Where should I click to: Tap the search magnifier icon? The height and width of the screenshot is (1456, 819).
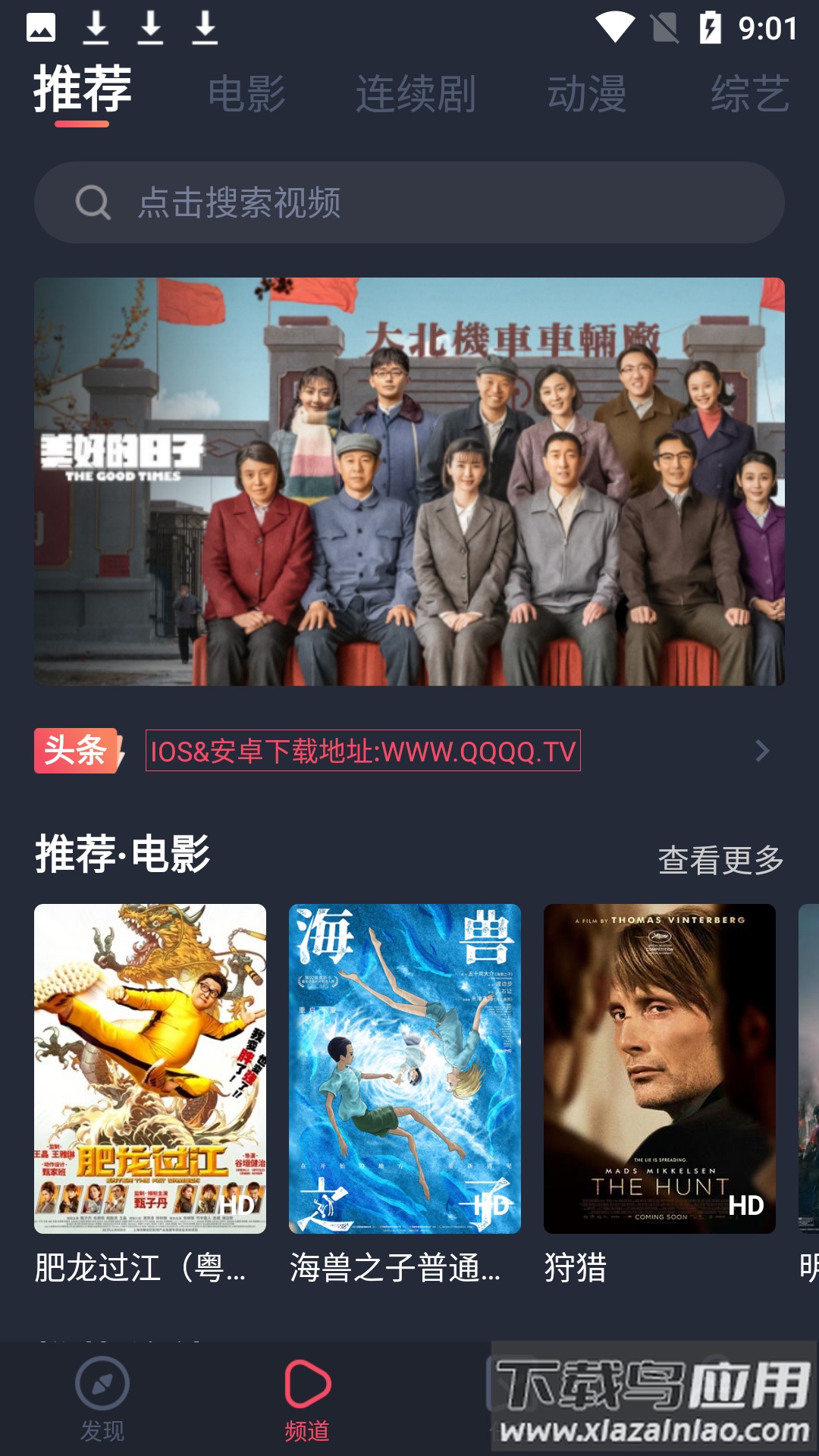(91, 201)
